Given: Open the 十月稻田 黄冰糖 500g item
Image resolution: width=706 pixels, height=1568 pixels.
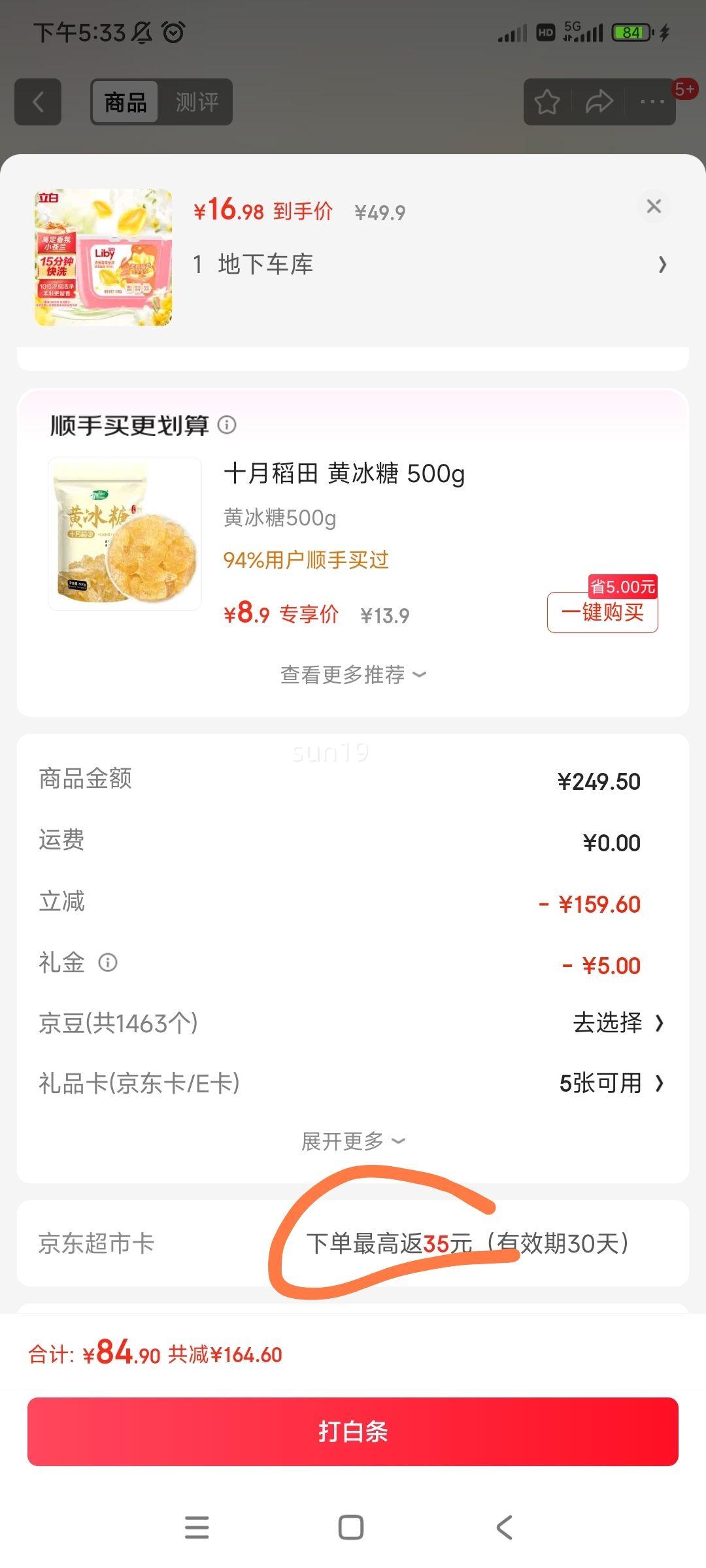Looking at the screenshot, I should pos(344,474).
